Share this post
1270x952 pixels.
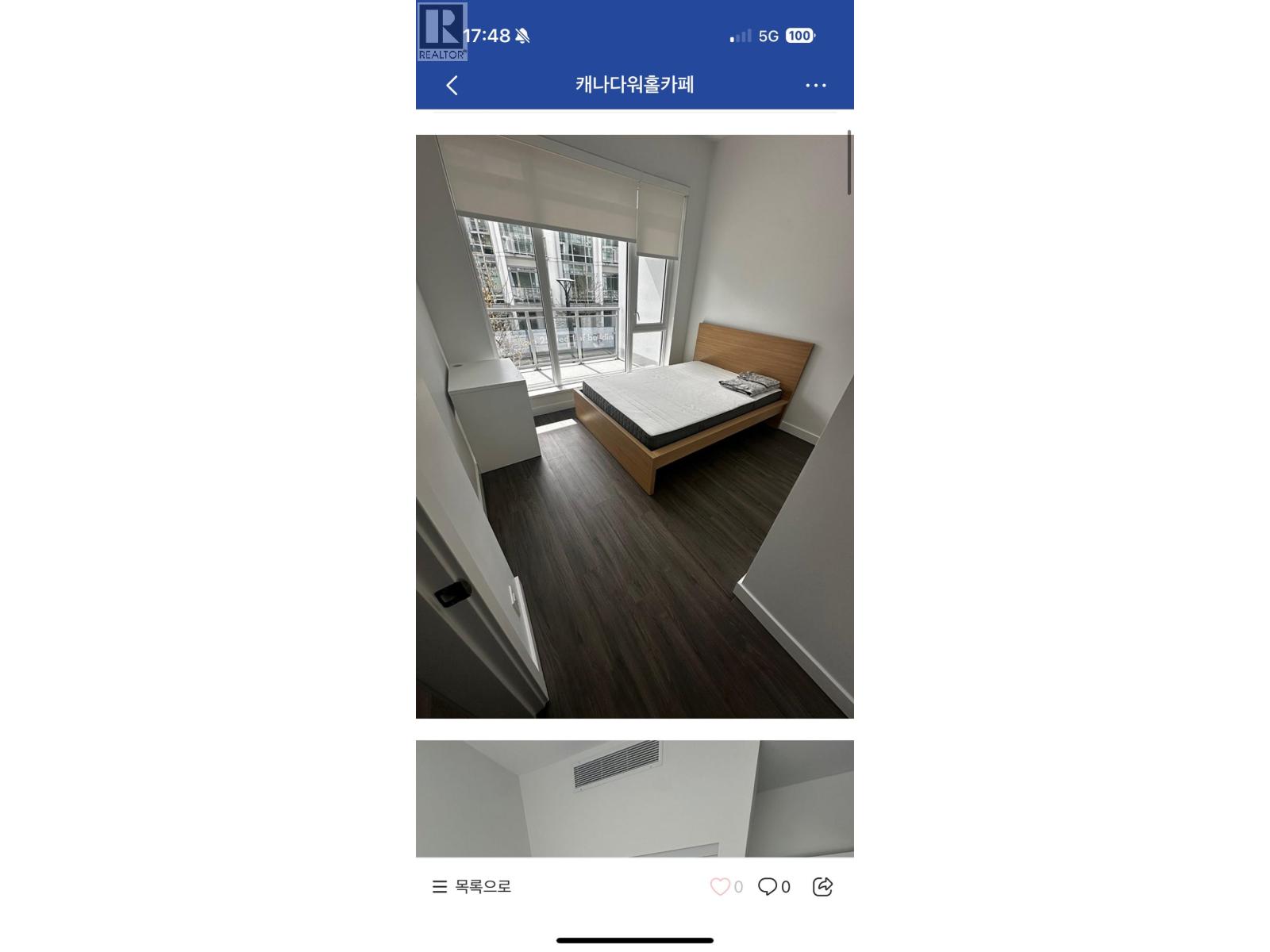coord(822,887)
